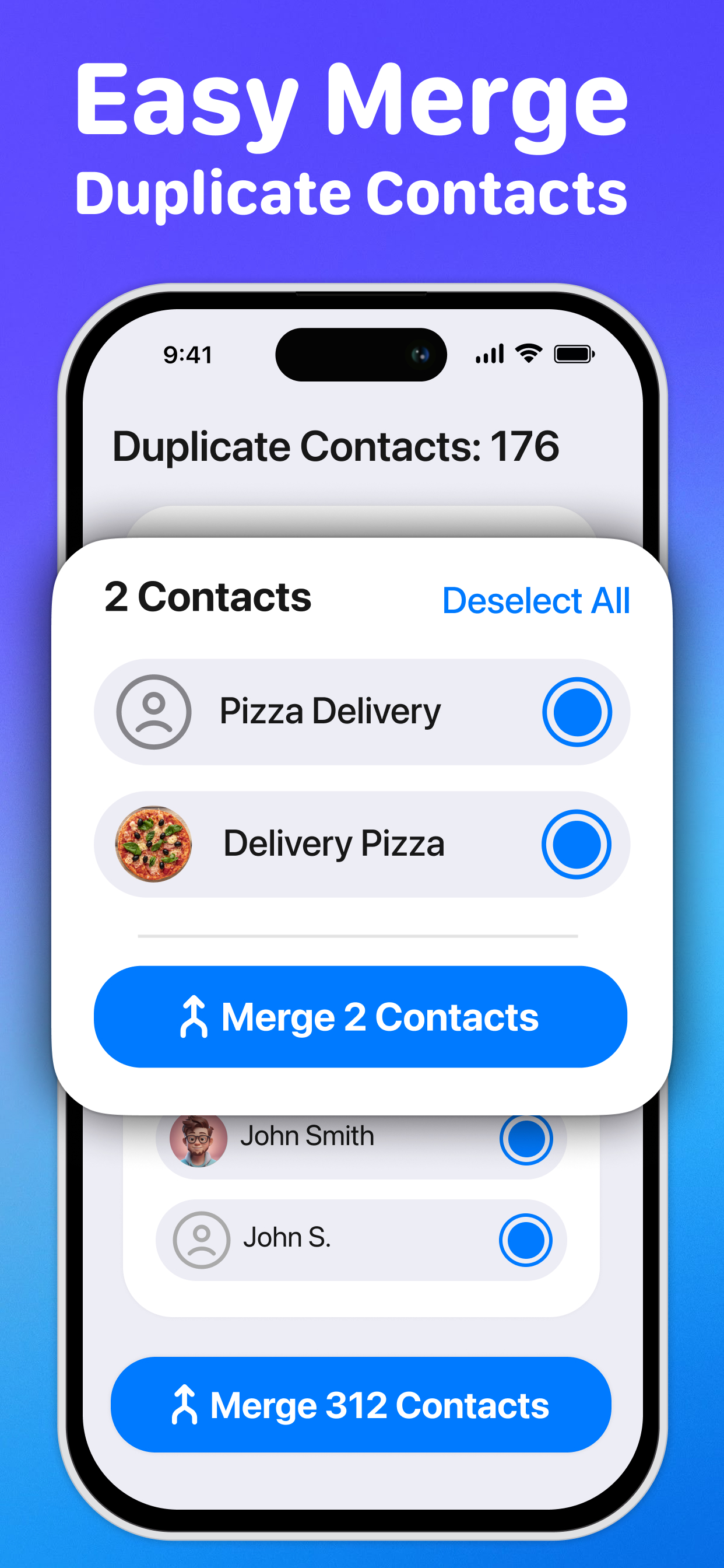This screenshot has width=724, height=1568.
Task: Select the 2 Contacts group title
Action: point(208,598)
